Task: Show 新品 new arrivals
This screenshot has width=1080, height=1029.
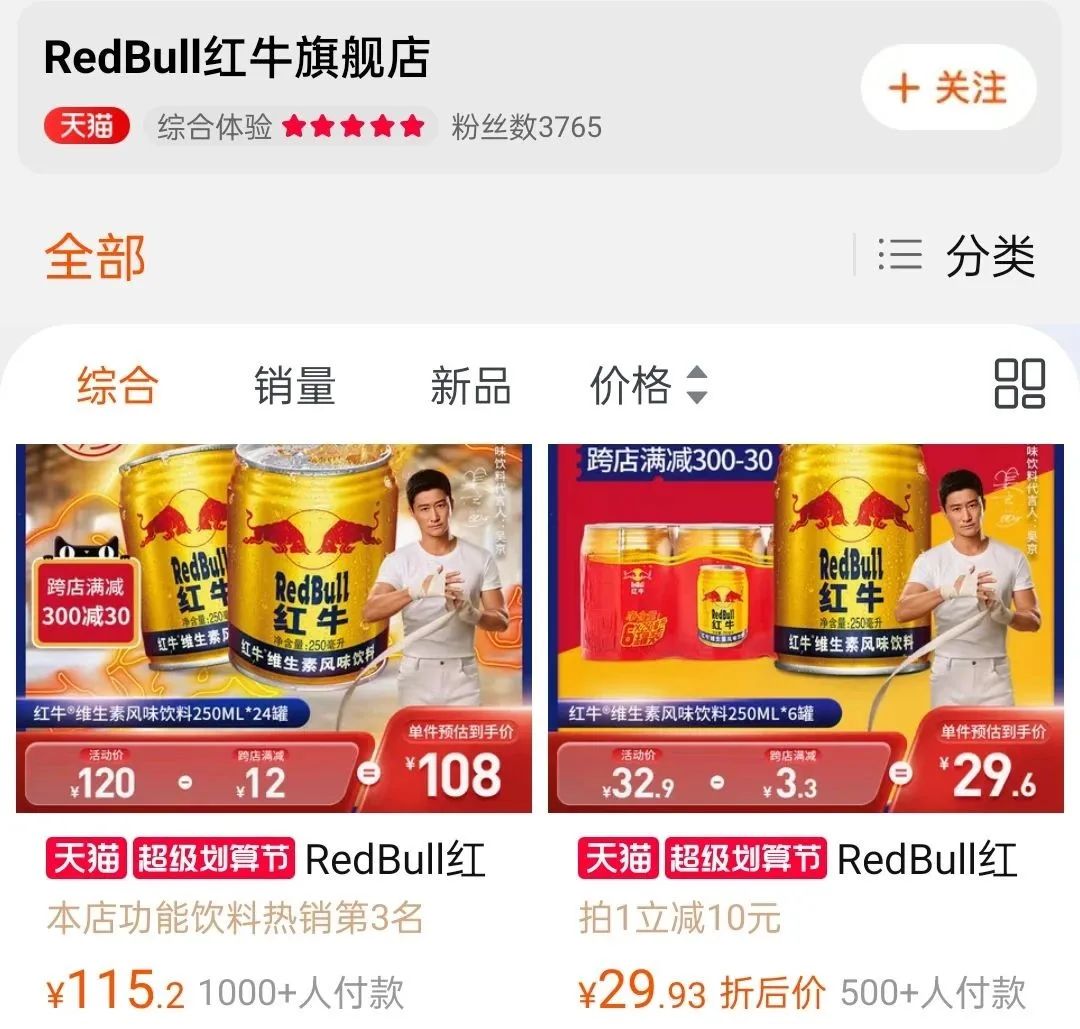Action: click(x=470, y=385)
